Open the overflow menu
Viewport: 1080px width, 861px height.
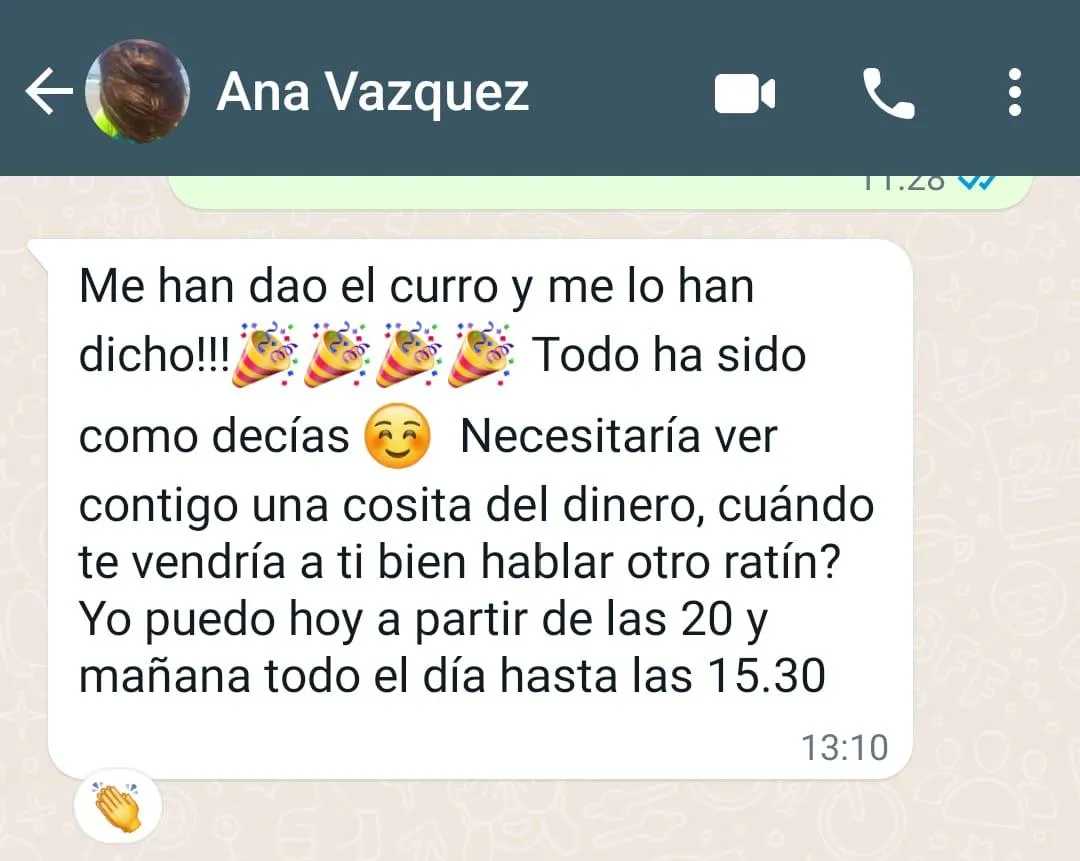[1015, 93]
